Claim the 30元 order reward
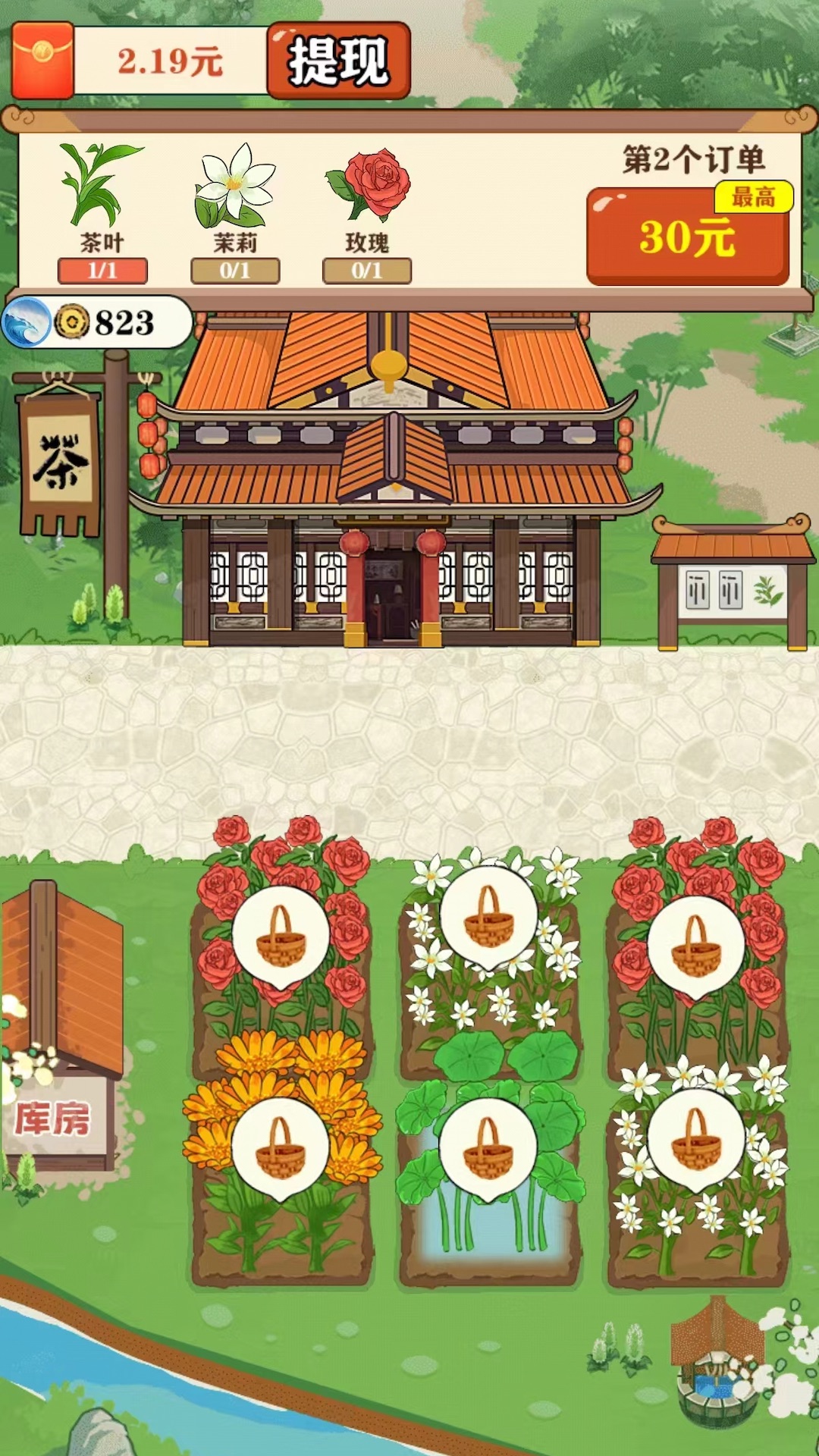This screenshot has height=1456, width=819. point(686,231)
